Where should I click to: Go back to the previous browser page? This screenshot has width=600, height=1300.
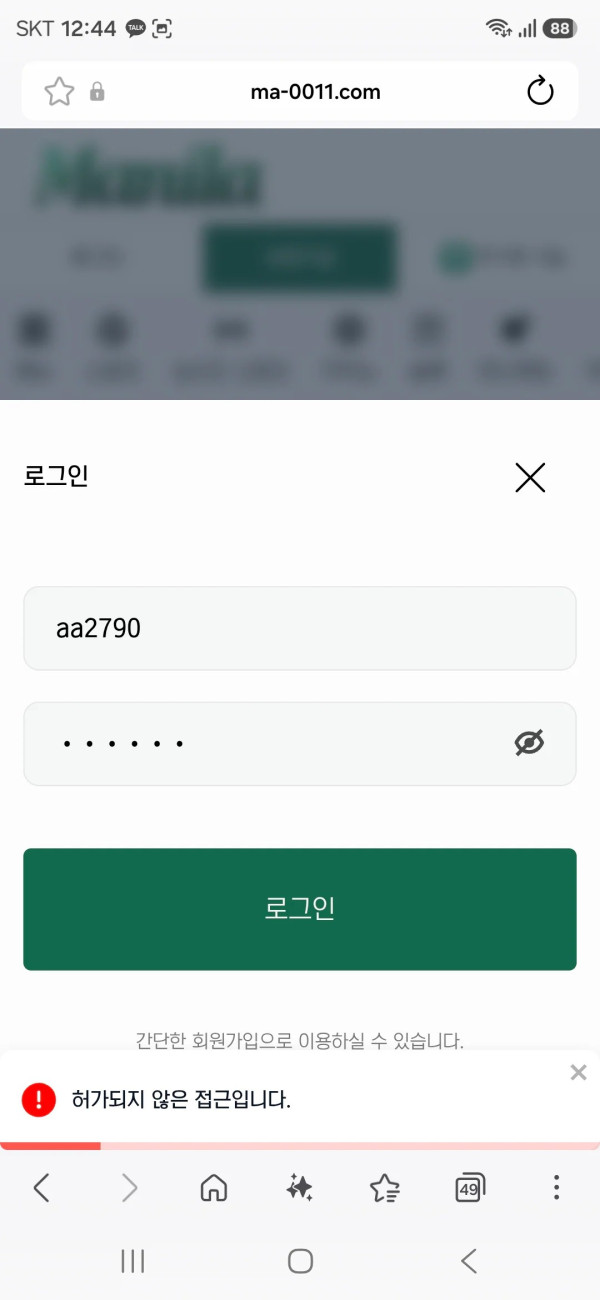[x=41, y=1188]
